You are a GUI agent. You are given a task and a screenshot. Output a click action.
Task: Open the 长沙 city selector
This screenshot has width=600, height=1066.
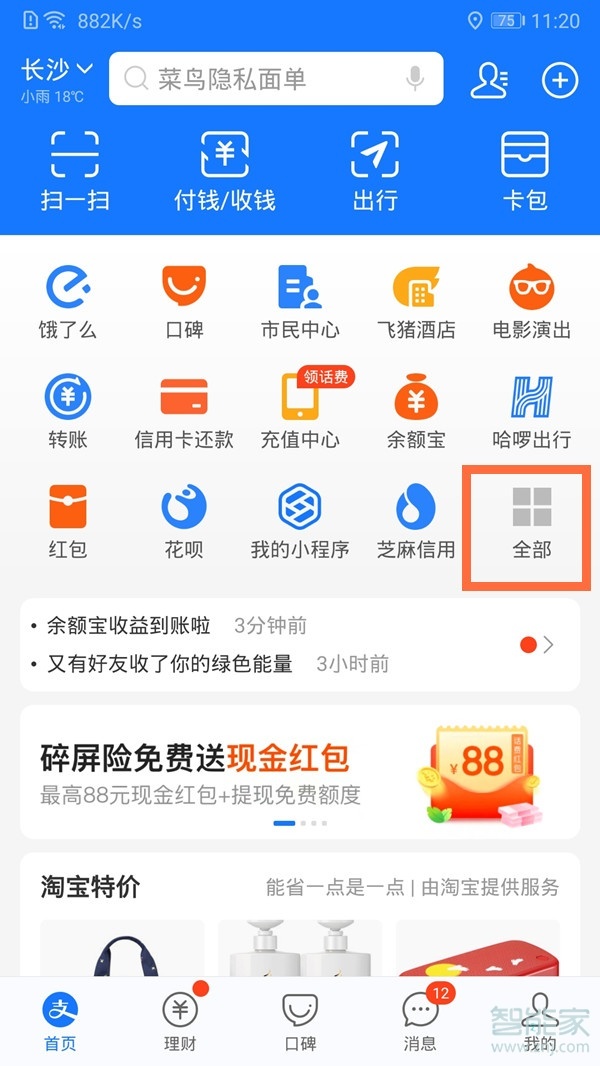coord(56,72)
